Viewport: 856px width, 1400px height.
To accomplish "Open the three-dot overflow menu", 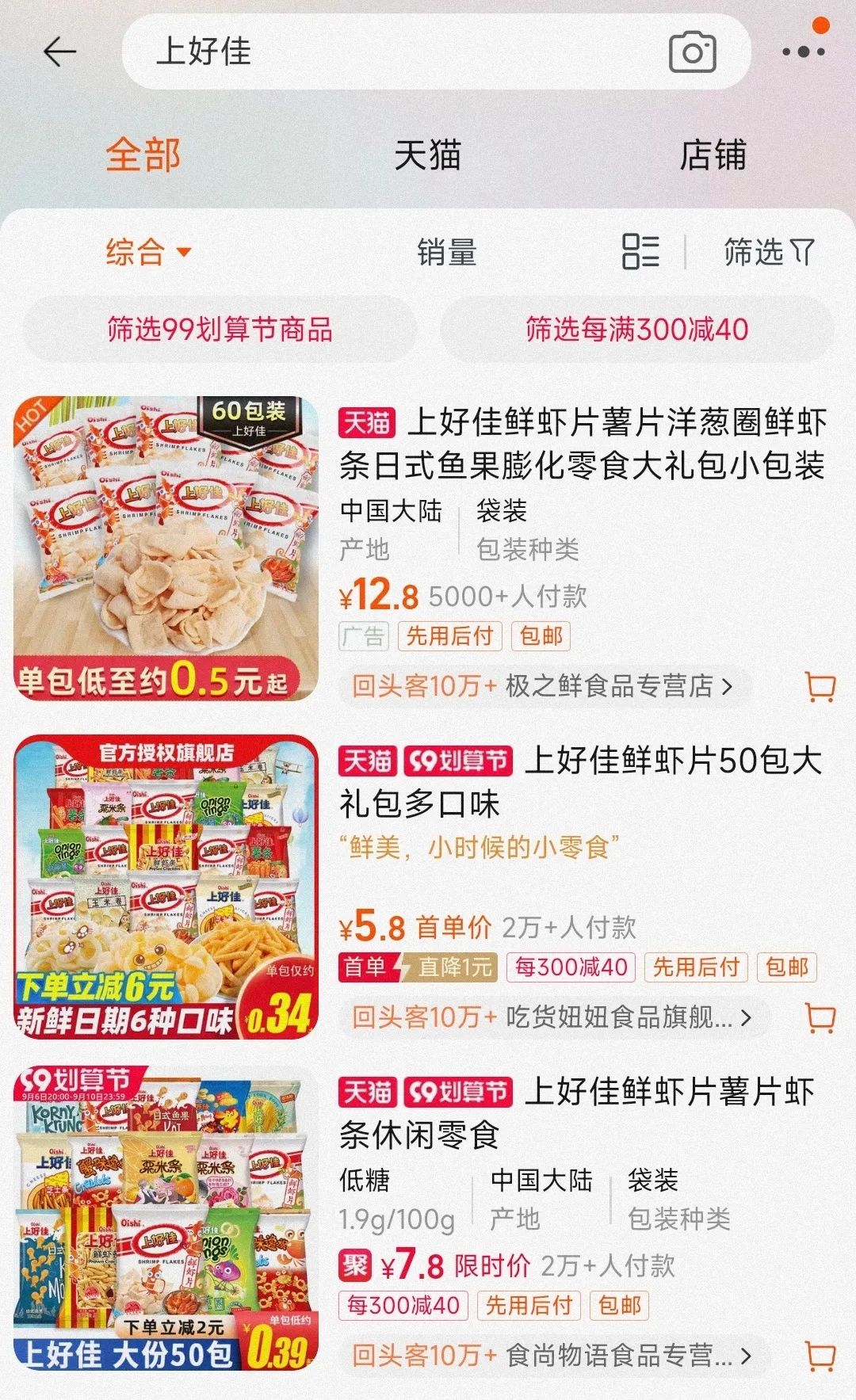I will click(803, 52).
